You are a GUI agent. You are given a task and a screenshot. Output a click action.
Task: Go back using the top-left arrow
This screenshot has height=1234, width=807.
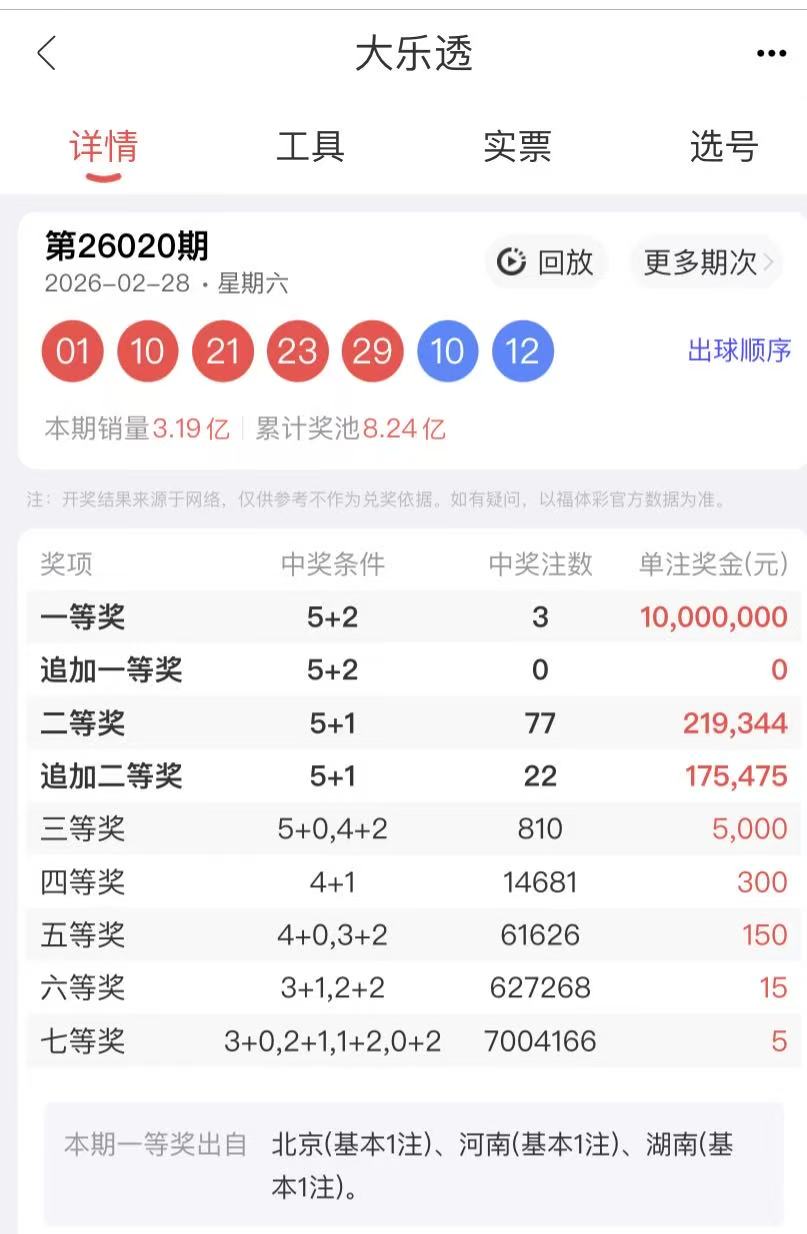click(46, 53)
